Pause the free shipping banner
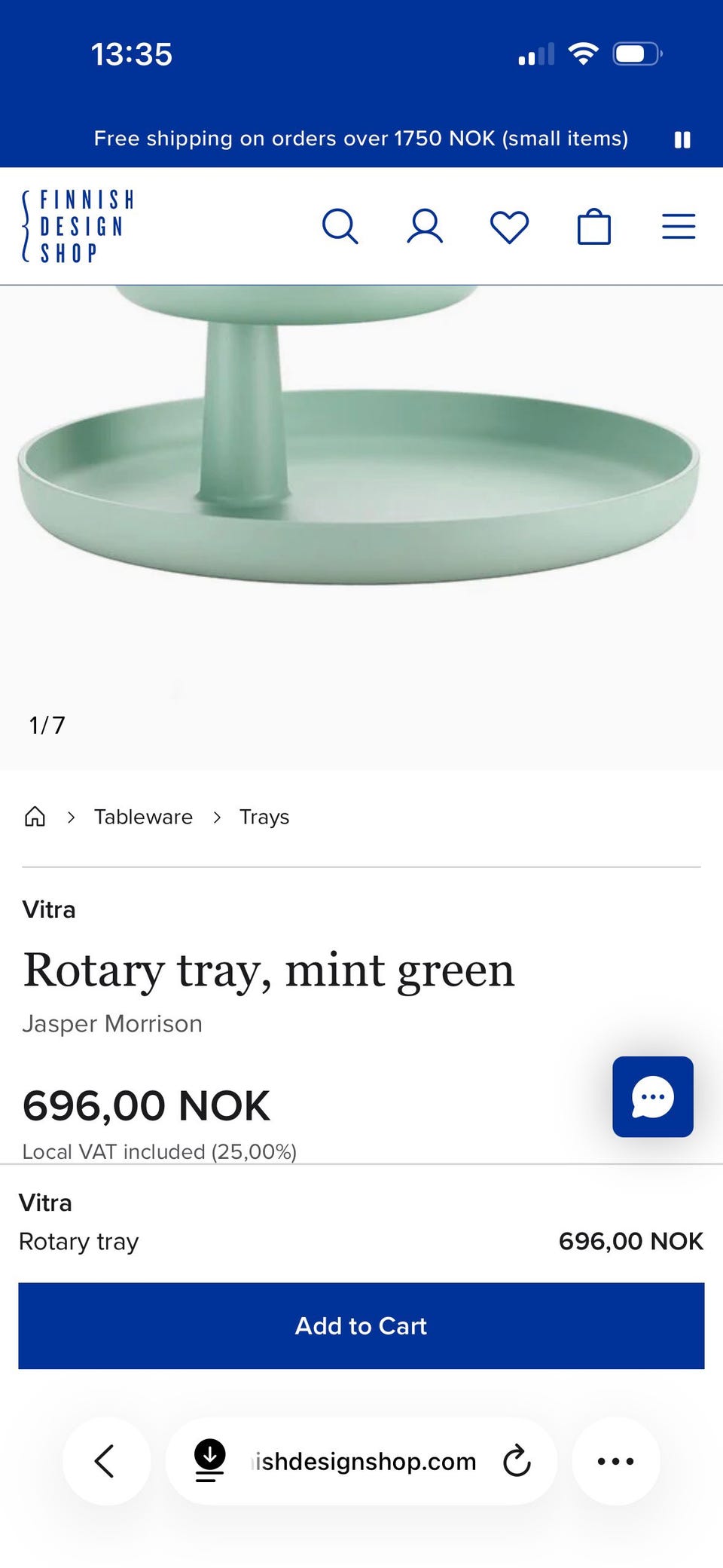 [x=682, y=139]
